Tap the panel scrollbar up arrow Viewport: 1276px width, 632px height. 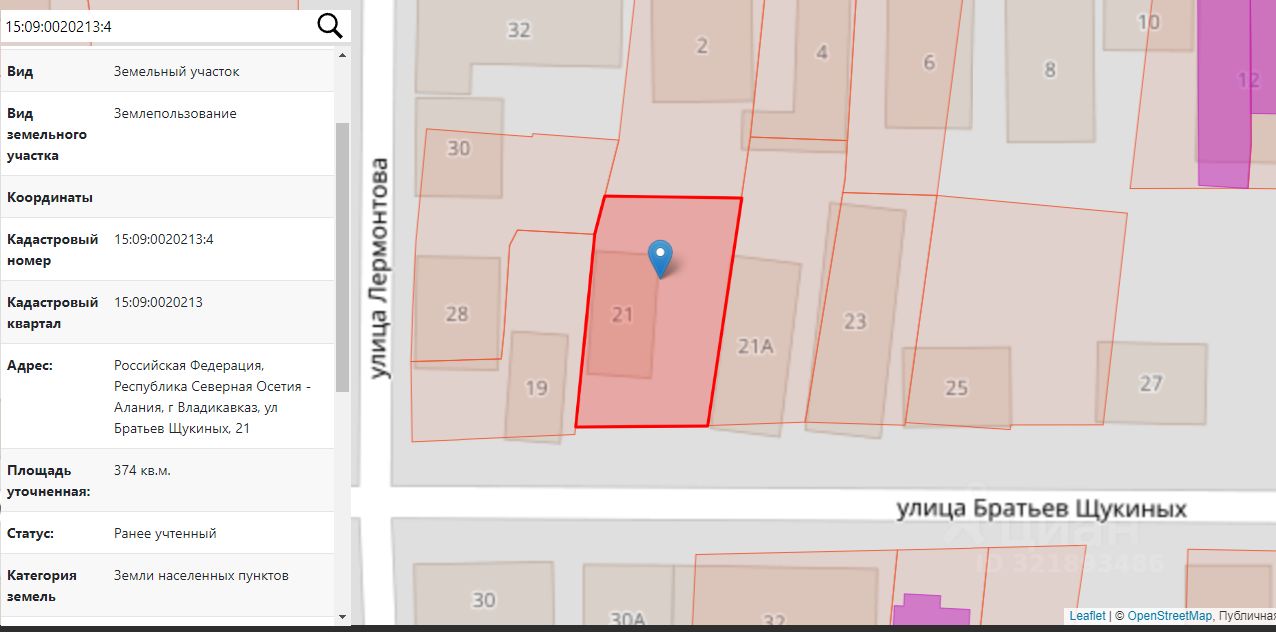[343, 54]
